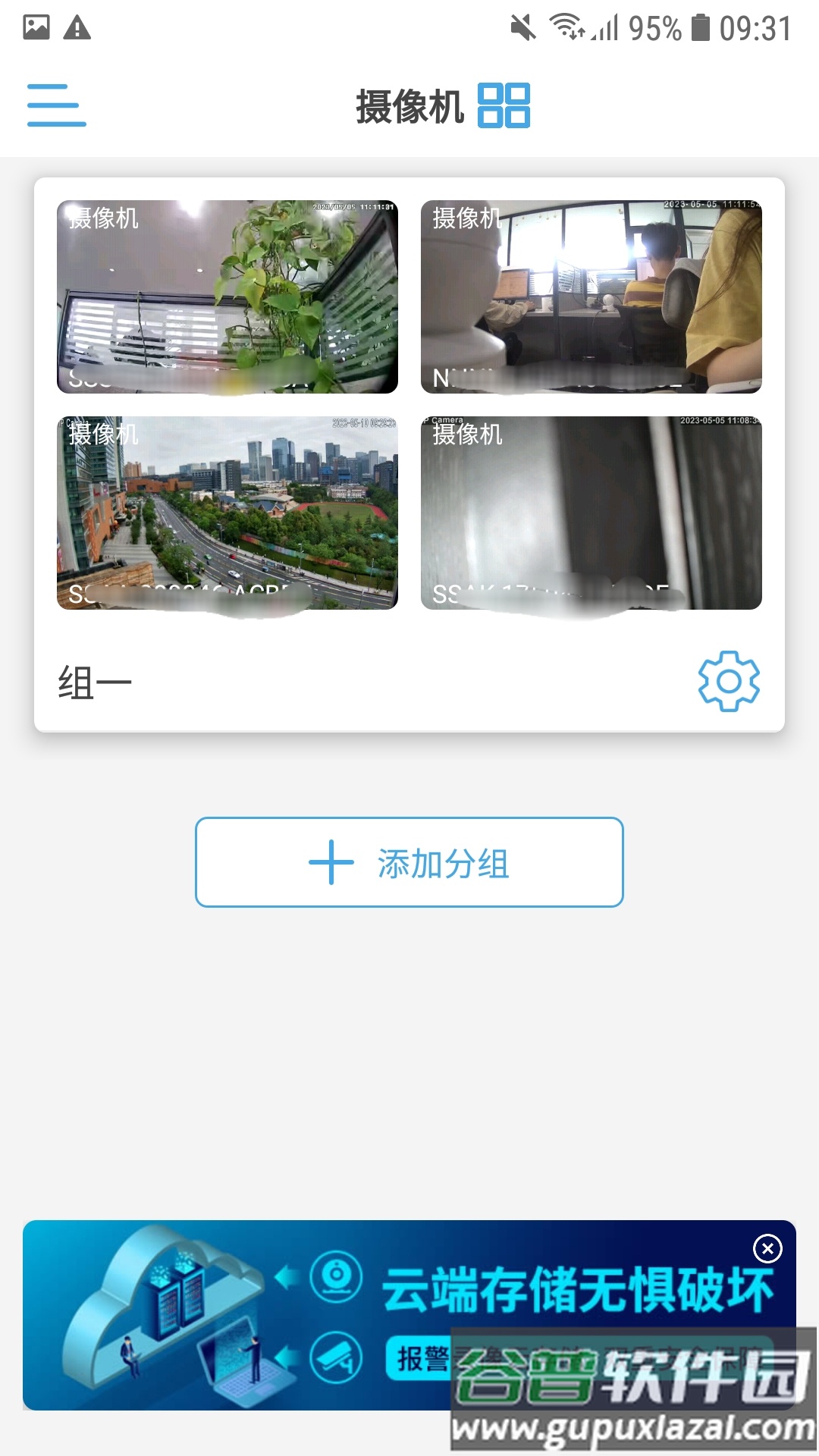Viewport: 819px width, 1456px height.
Task: Tap the 摄像机 title in the header
Action: (409, 106)
